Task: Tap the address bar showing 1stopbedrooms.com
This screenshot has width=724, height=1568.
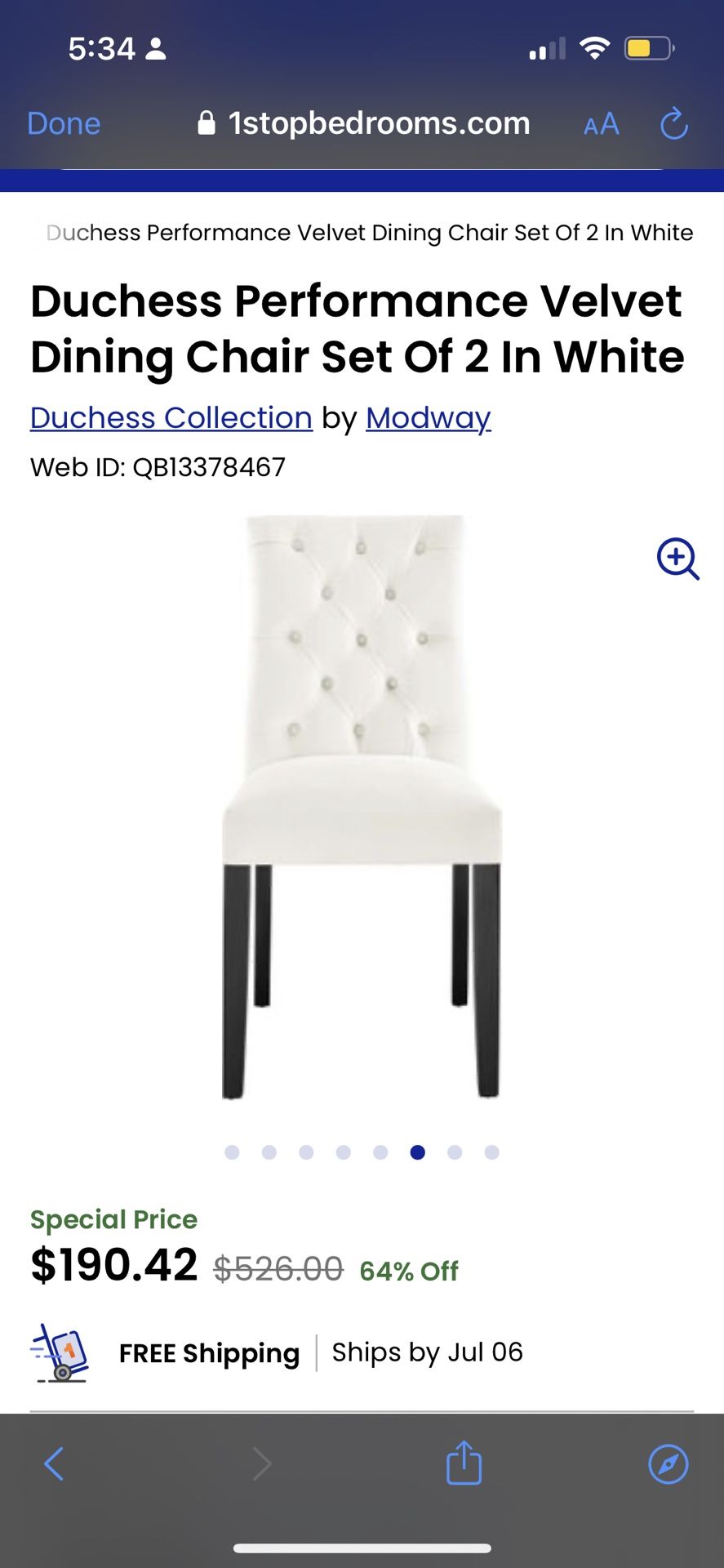Action: click(379, 123)
